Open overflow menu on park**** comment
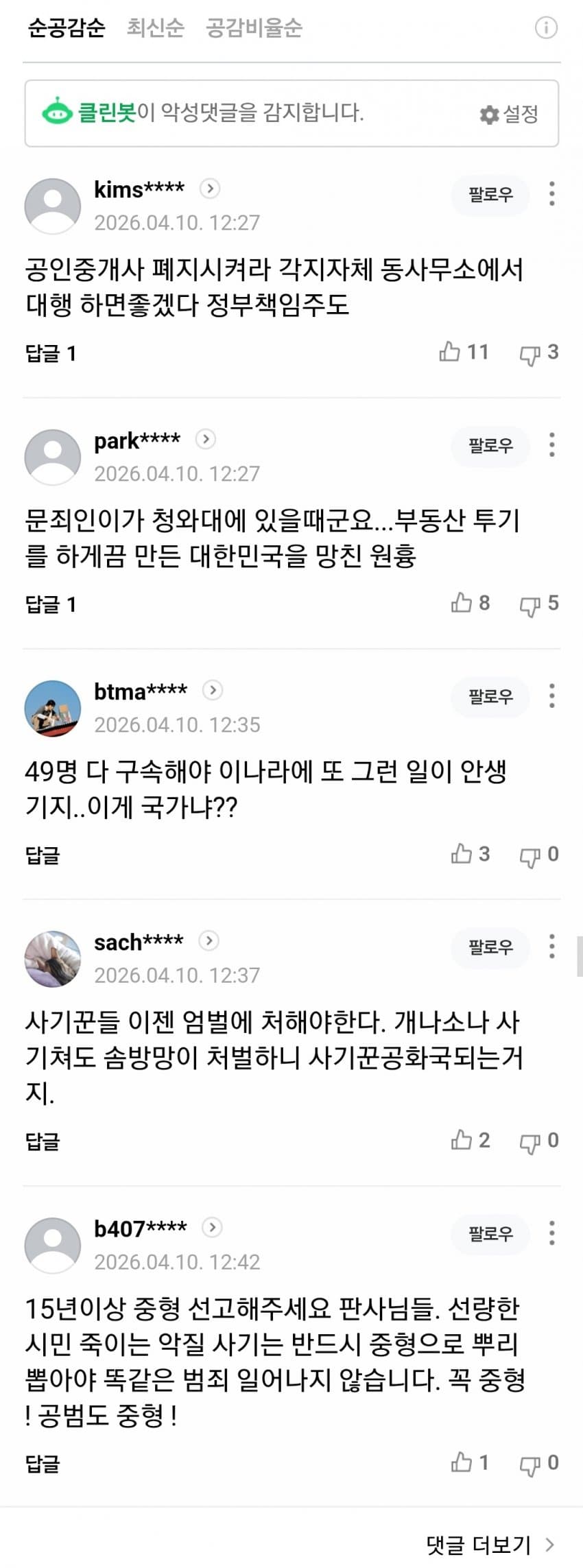 [551, 445]
